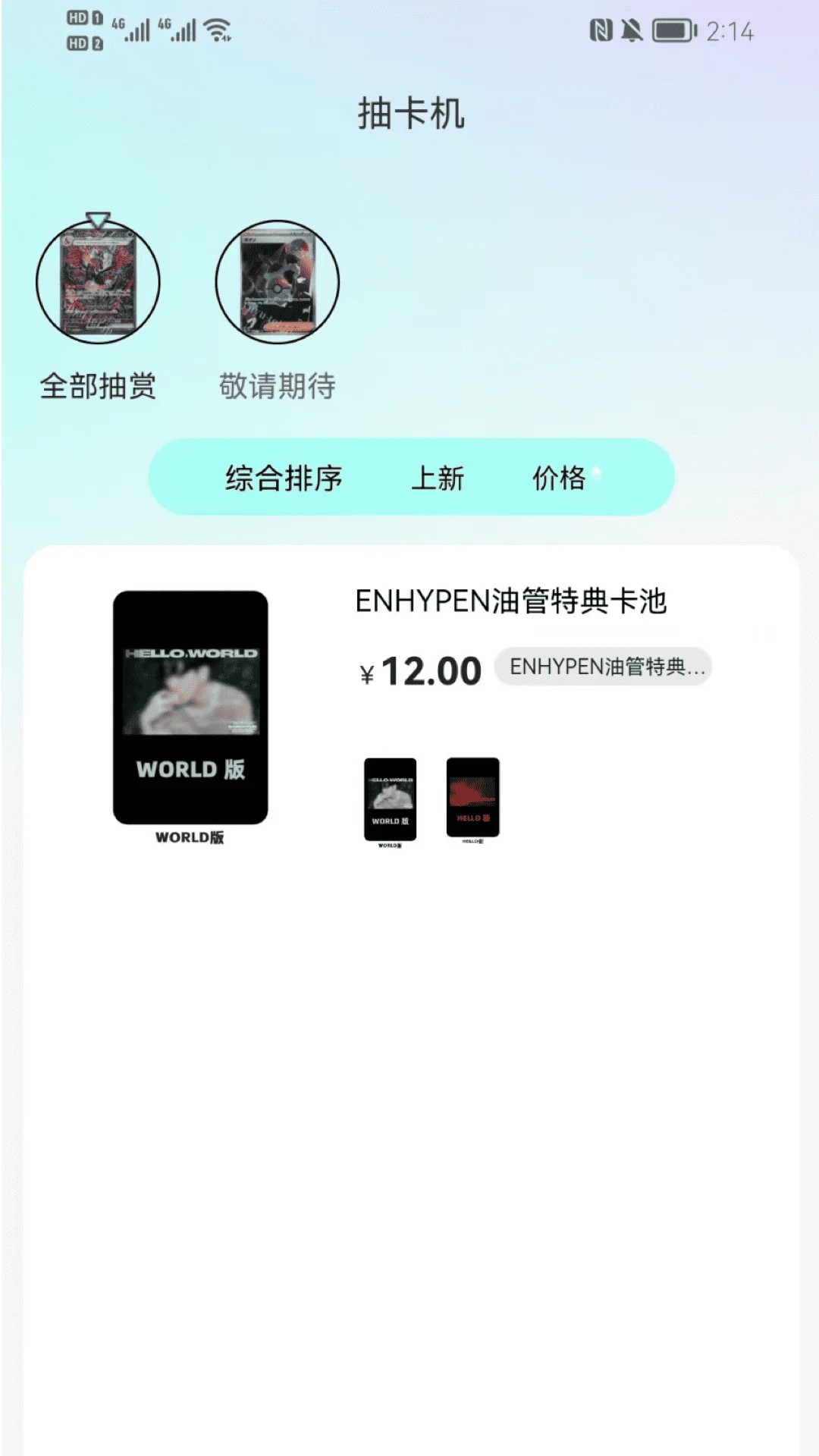Open the large WORLD版 cover thumbnail

point(190,706)
